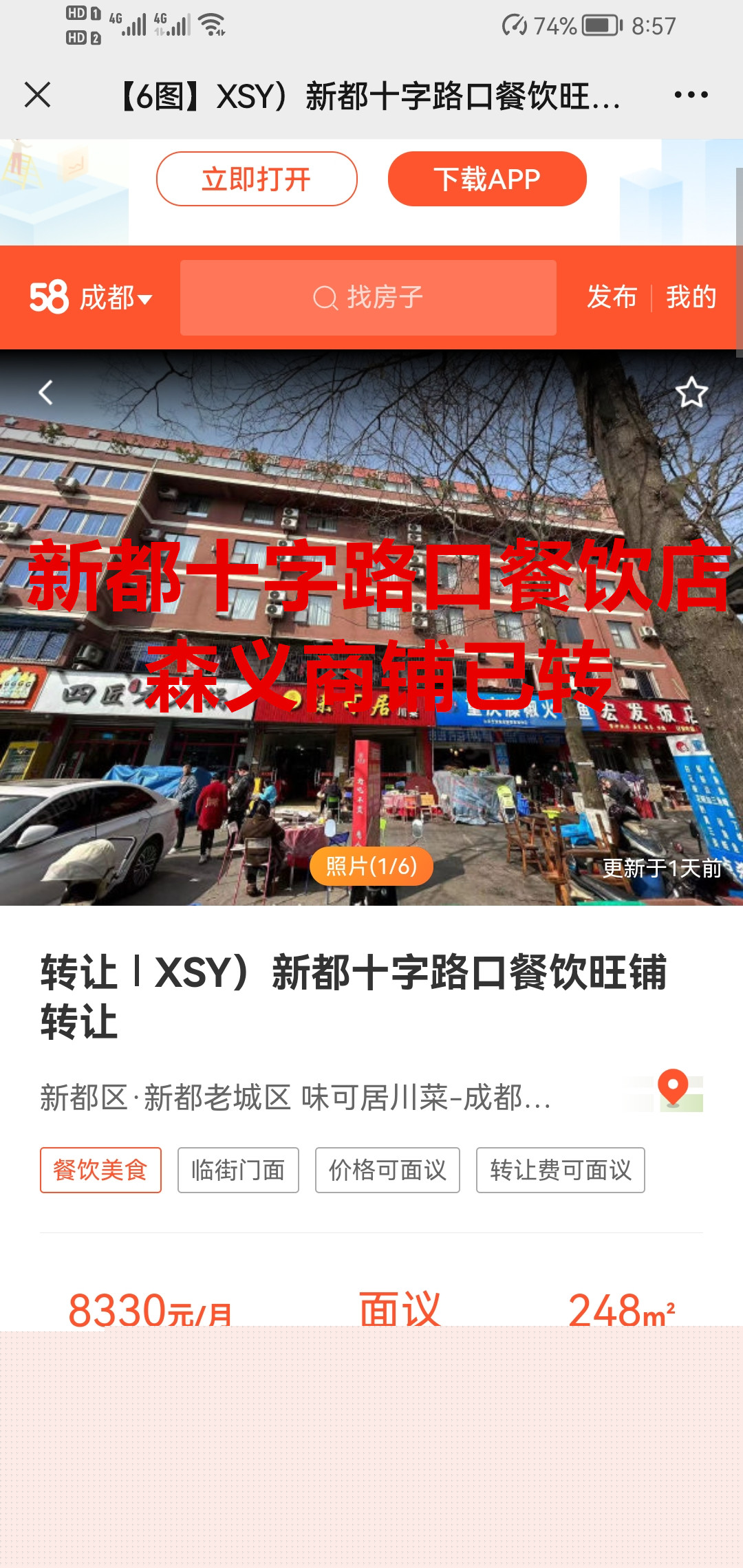743x1568 pixels.
Task: Close the webpage with the X icon
Action: (x=38, y=95)
